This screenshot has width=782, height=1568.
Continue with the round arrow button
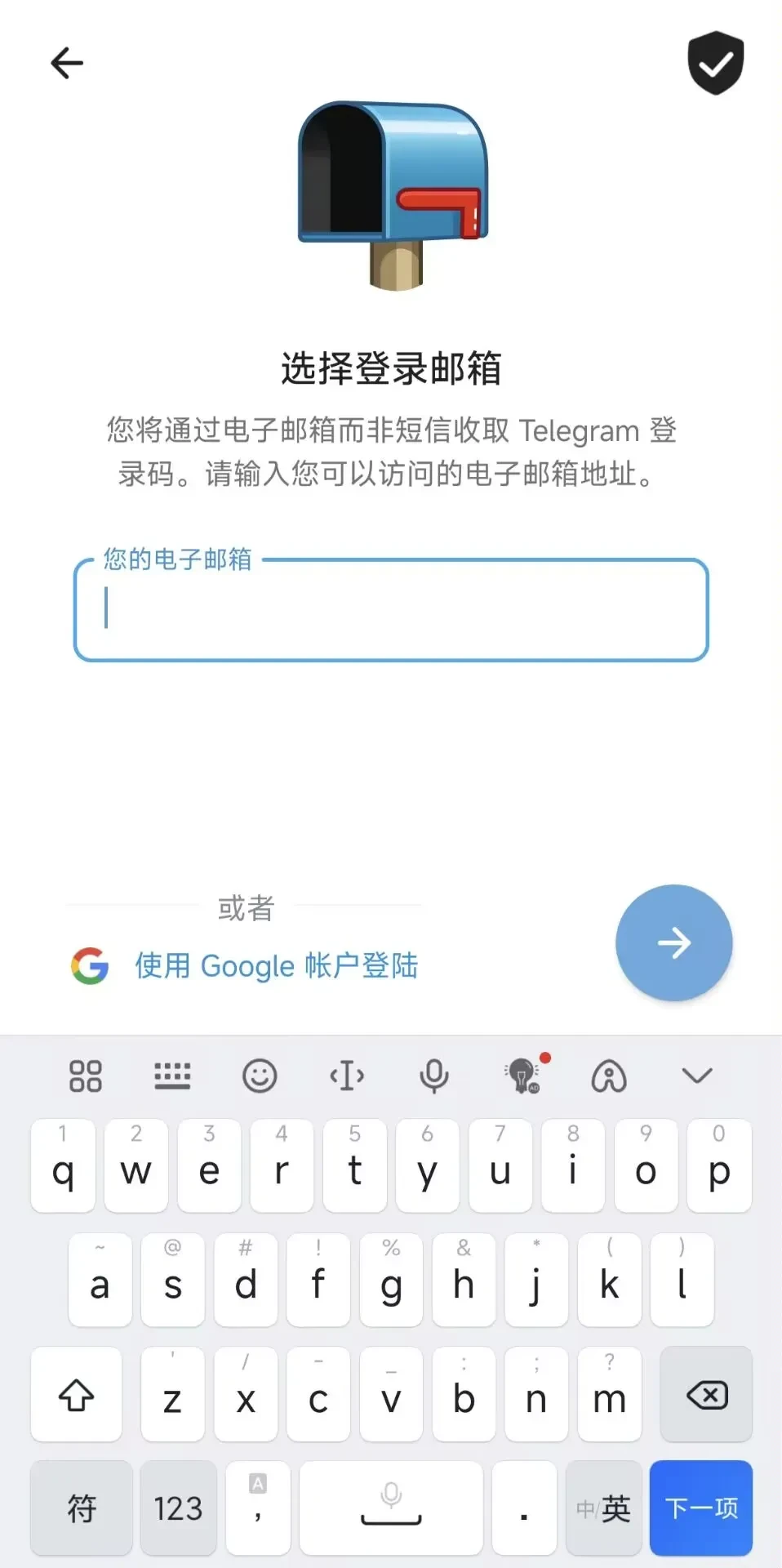pos(673,942)
